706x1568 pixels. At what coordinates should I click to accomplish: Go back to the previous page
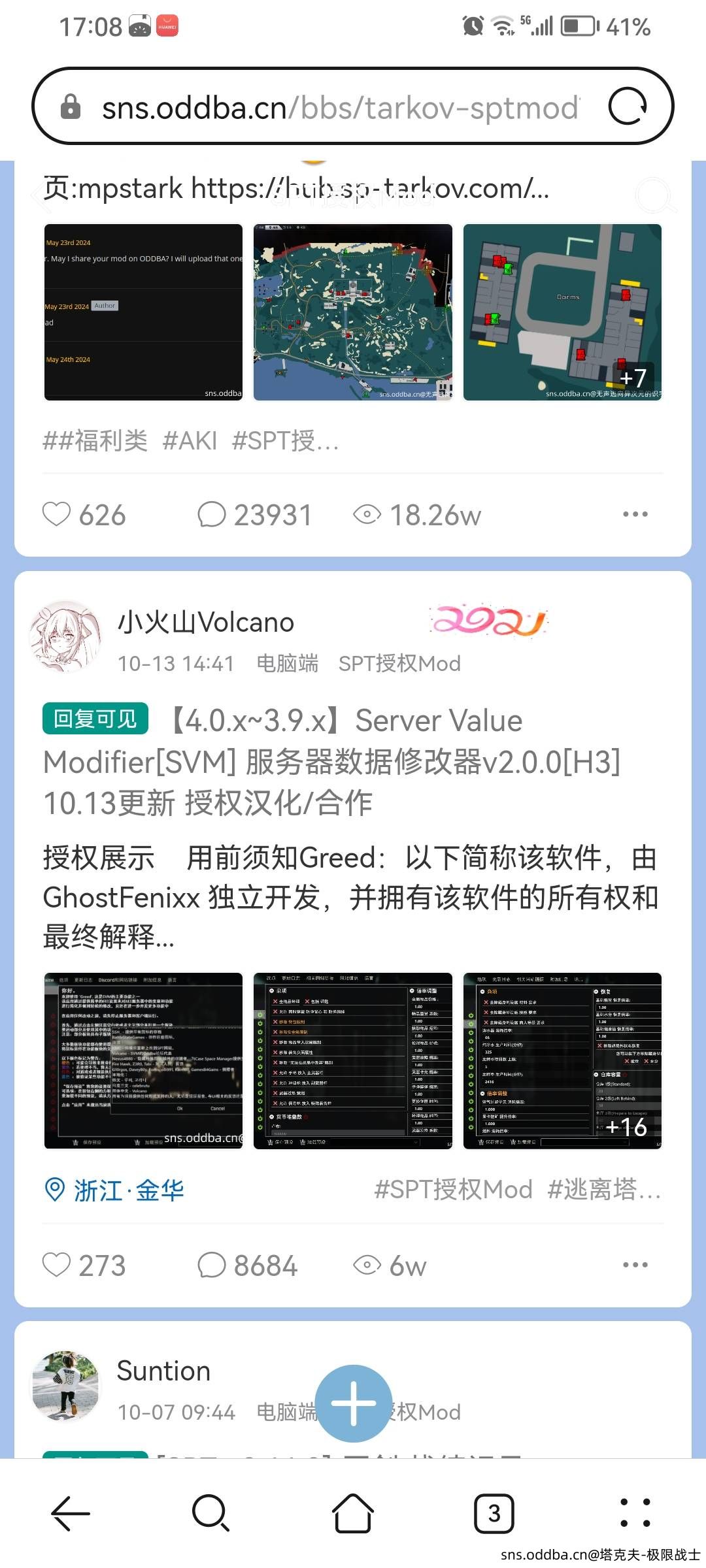[71, 1513]
